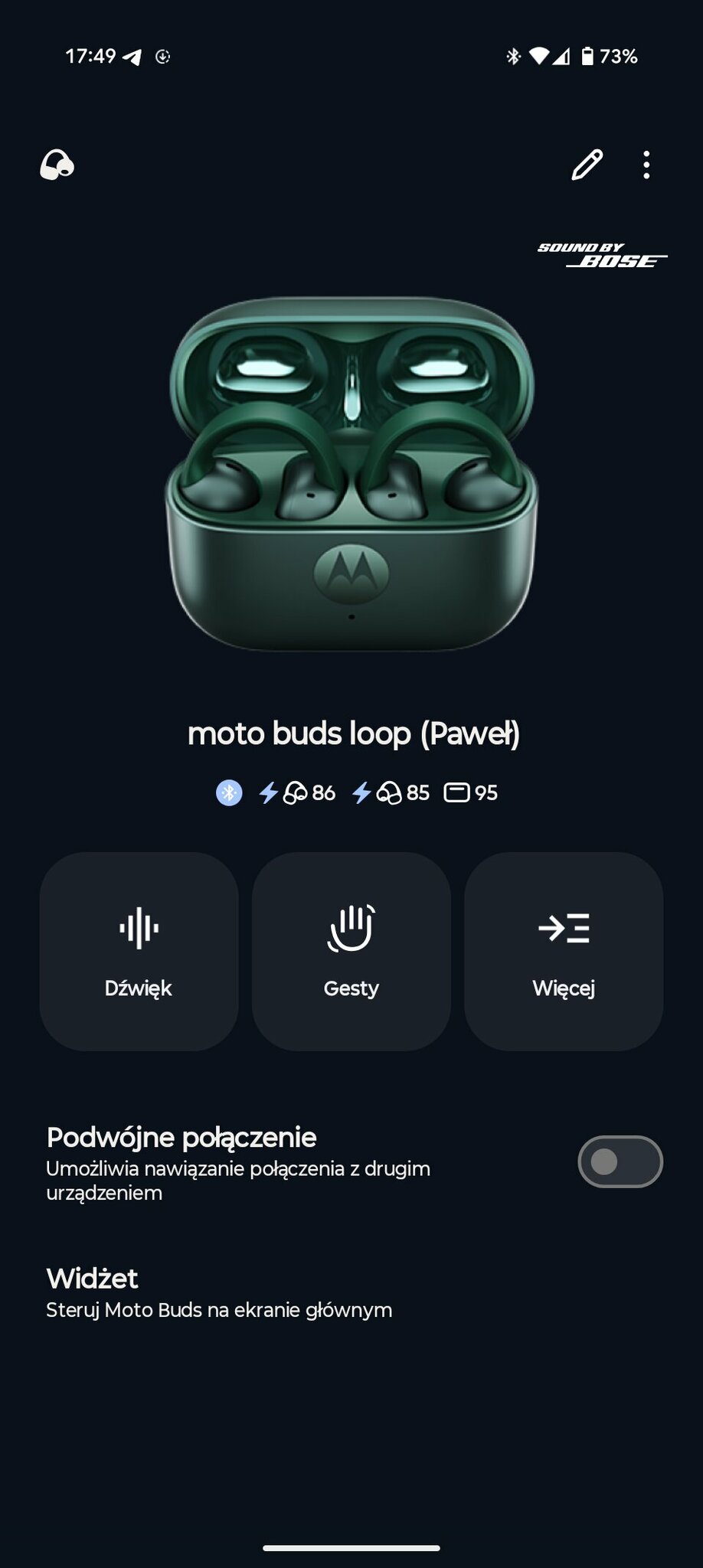Open the three-dot overflow menu
The width and height of the screenshot is (703, 1568).
click(647, 165)
